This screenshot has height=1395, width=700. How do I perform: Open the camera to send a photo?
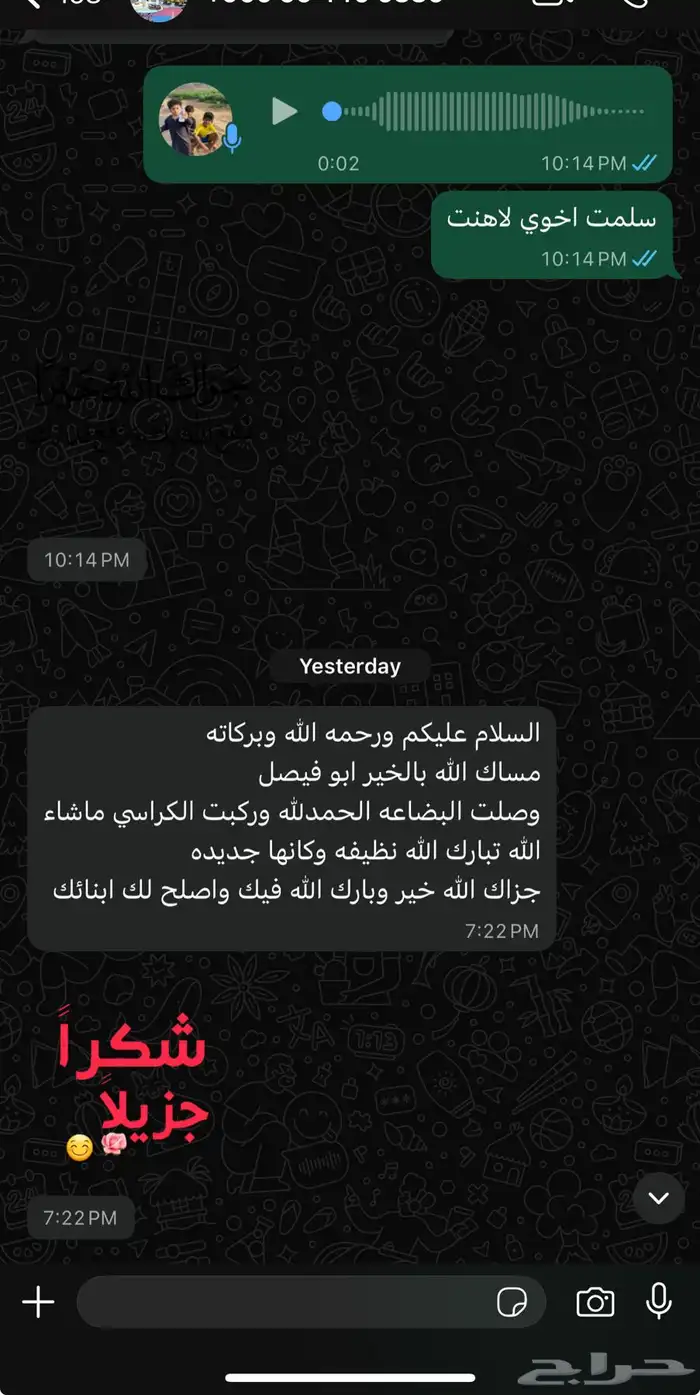coord(595,1302)
